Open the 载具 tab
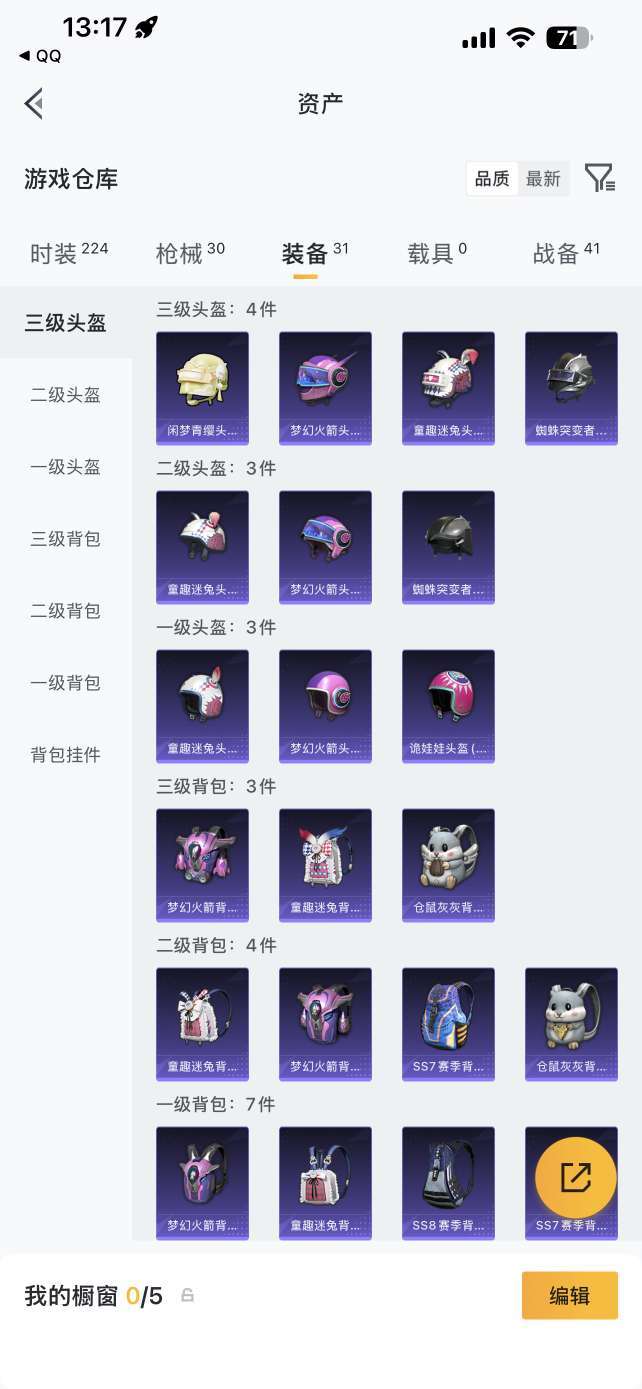642x1389 pixels. tap(437, 253)
